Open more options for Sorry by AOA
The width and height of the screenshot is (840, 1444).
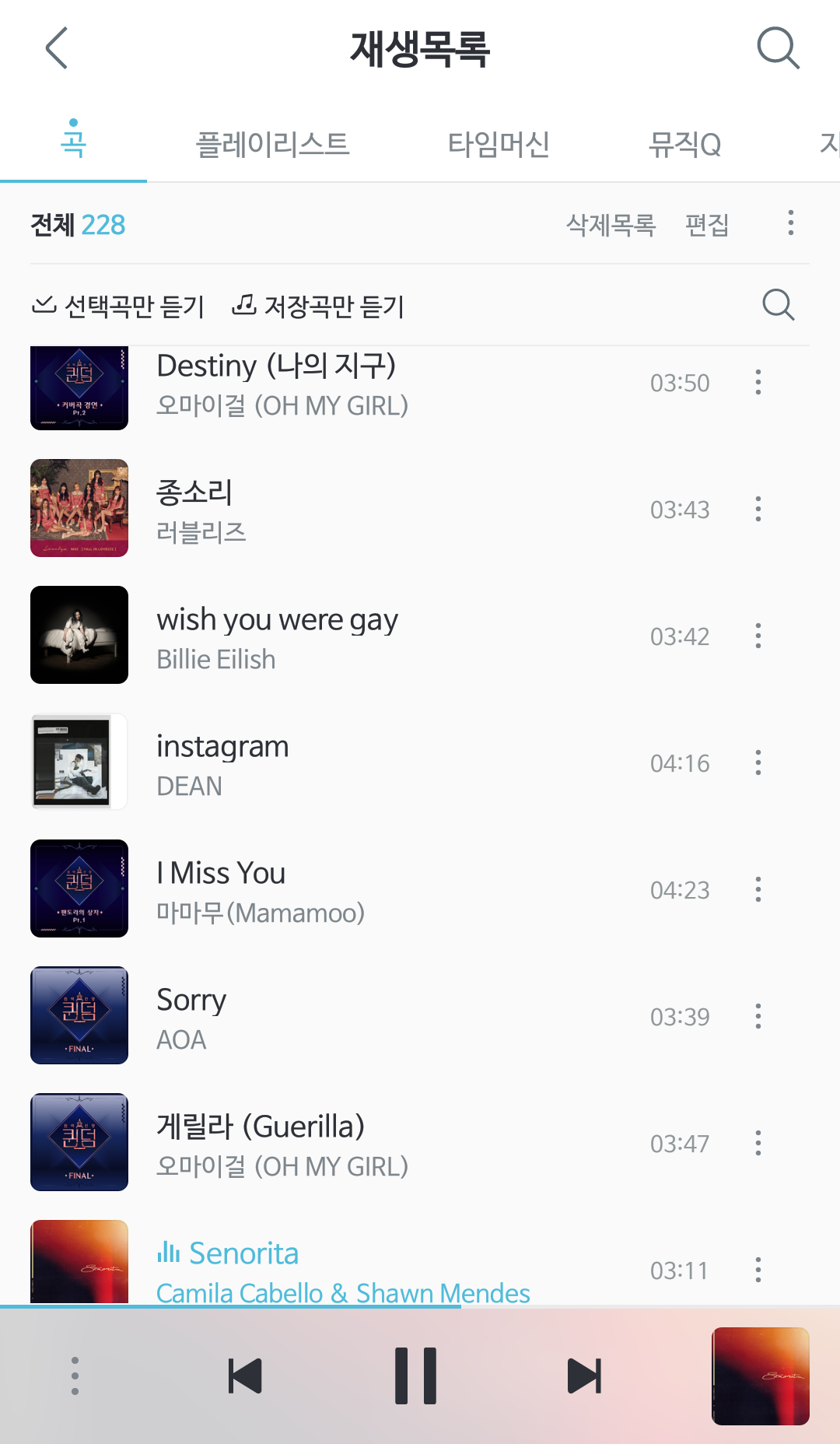(x=758, y=1017)
